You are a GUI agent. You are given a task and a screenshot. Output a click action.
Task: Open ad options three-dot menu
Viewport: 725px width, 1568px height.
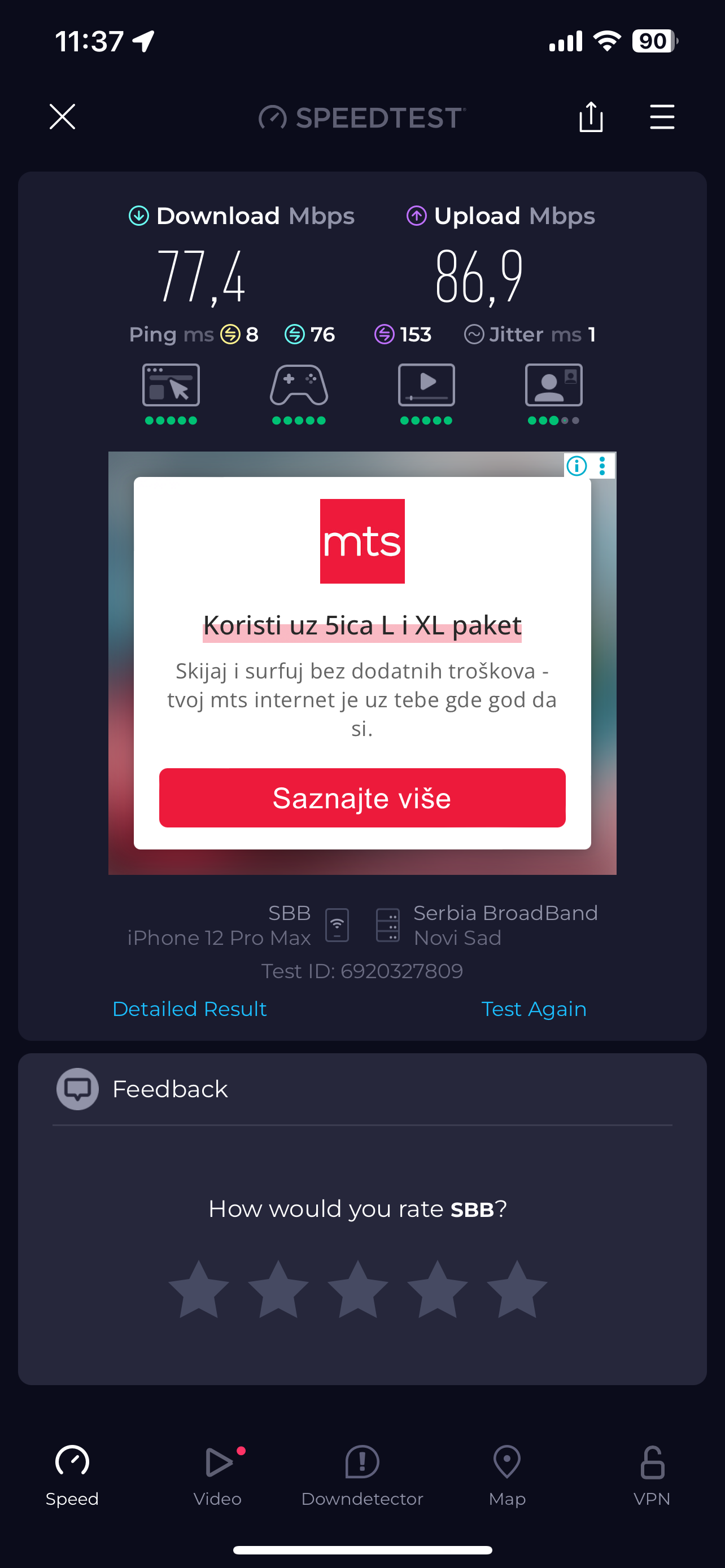click(x=602, y=466)
